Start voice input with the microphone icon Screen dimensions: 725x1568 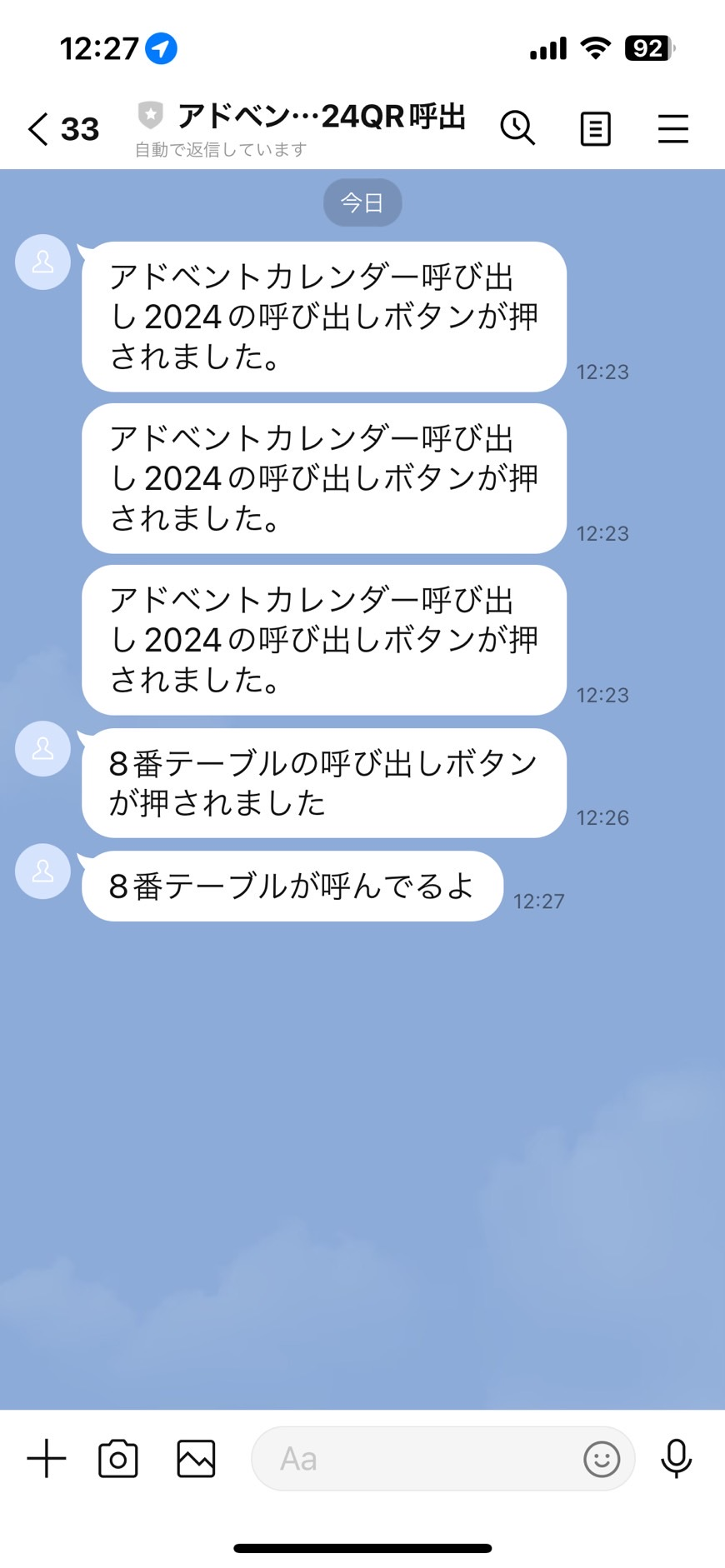[676, 1458]
